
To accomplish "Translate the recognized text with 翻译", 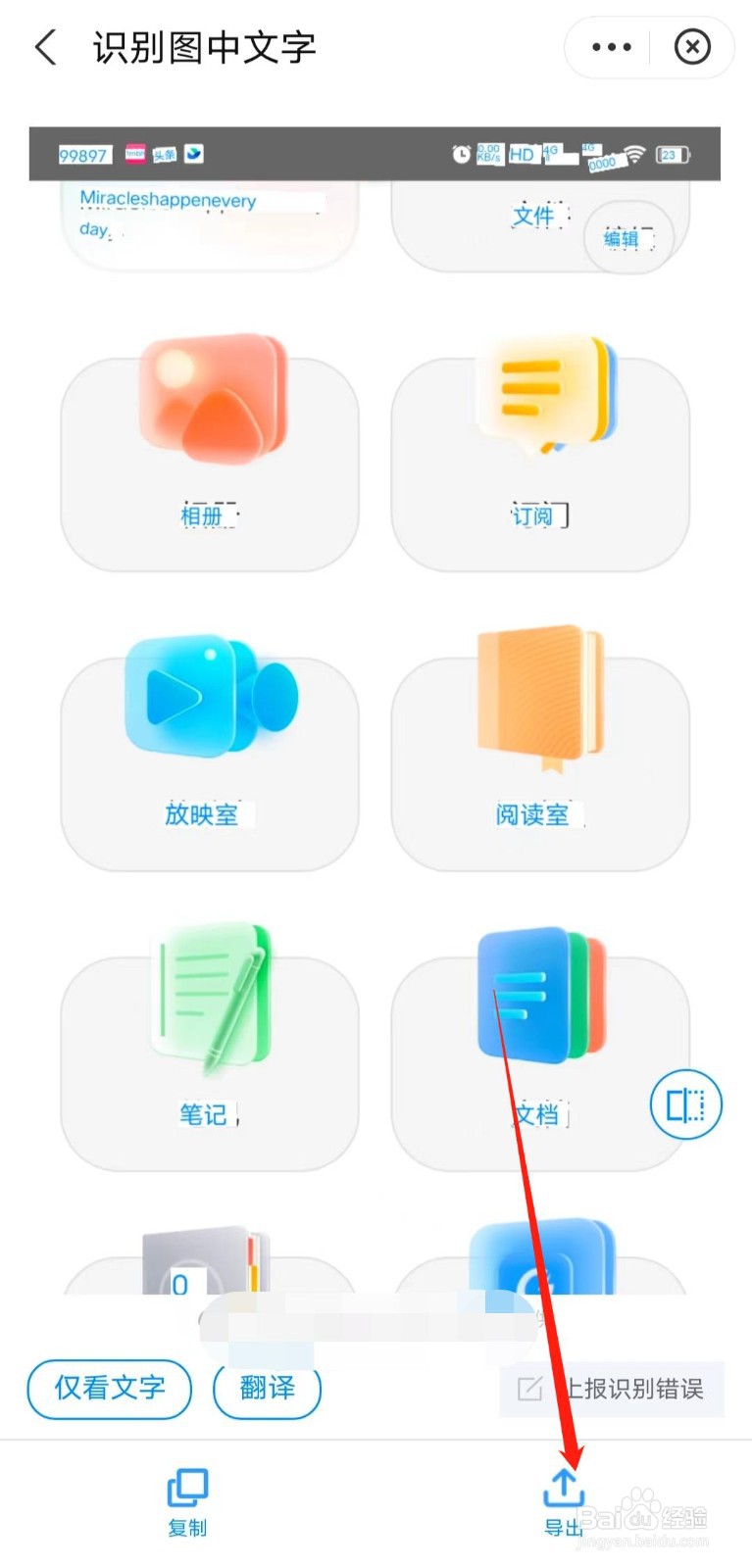I will pos(267,1389).
